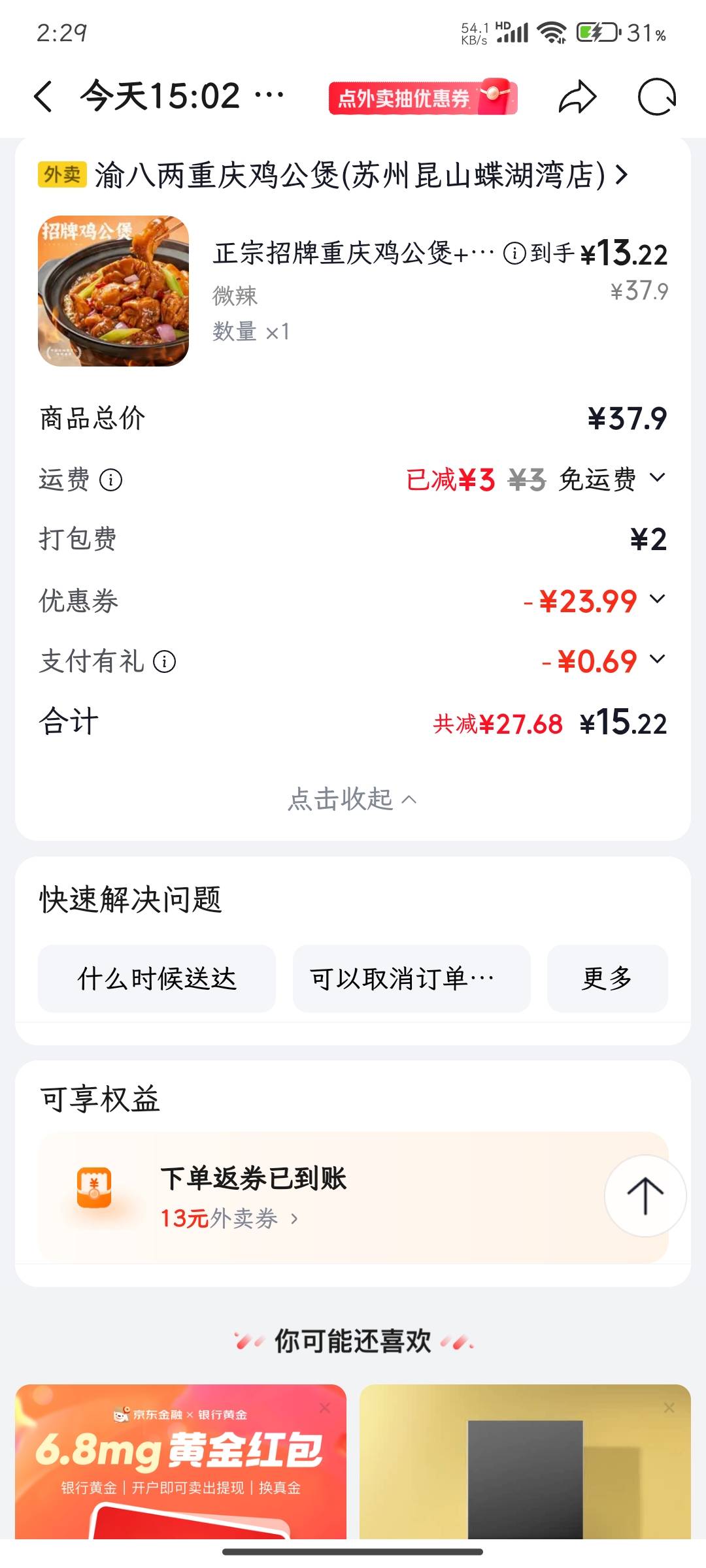The image size is (706, 1568).
Task: Close the 黄金红包 ad card
Action: pyautogui.click(x=324, y=1408)
